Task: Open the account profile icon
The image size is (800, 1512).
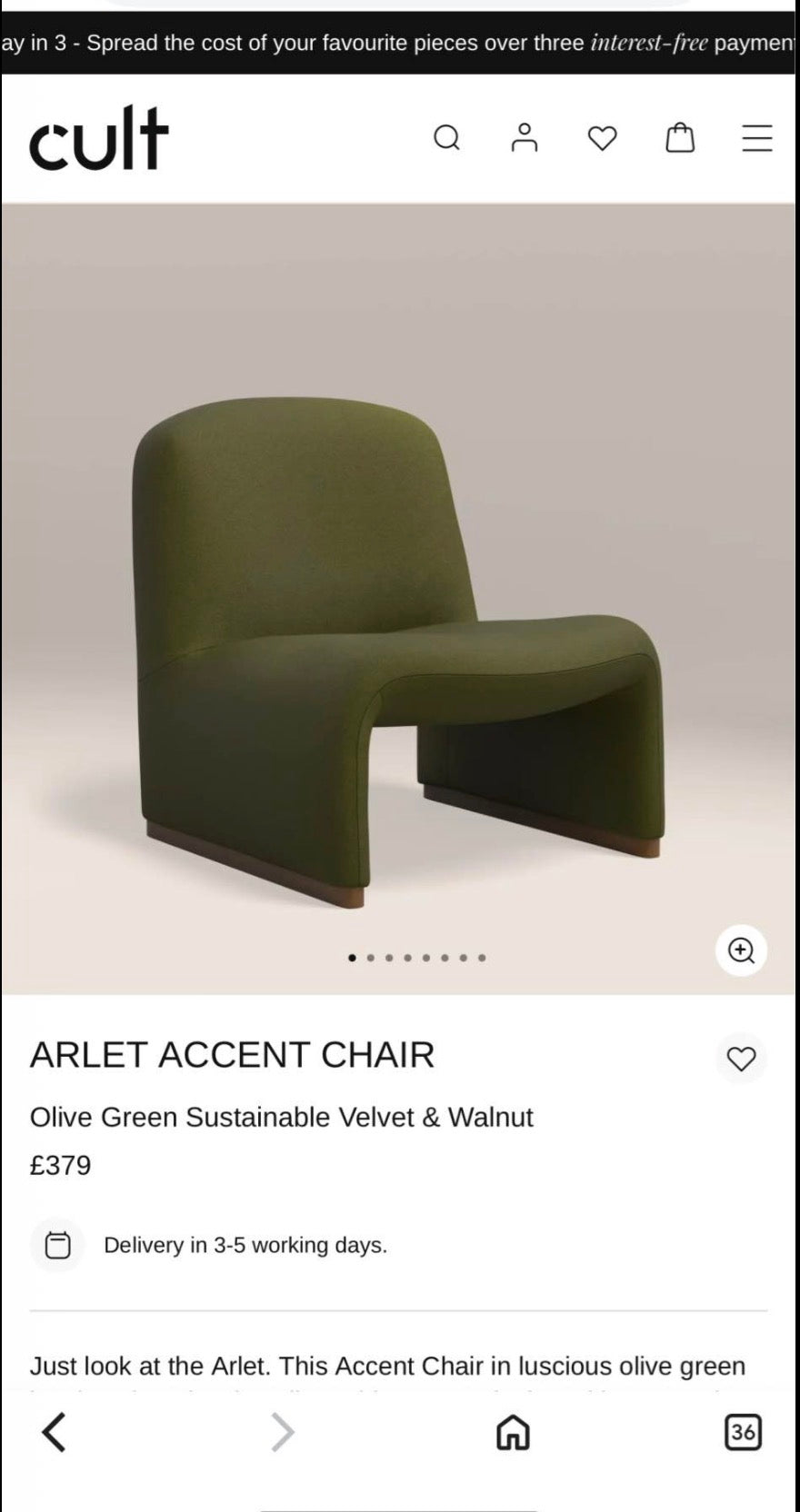Action: [x=525, y=138]
